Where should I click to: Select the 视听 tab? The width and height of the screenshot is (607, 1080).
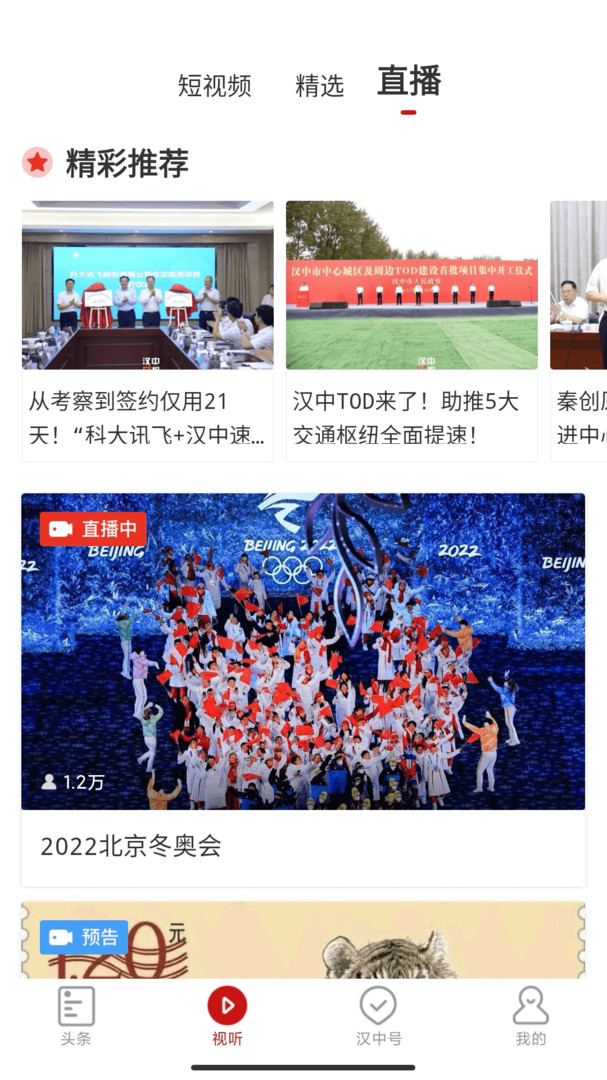pyautogui.click(x=227, y=1015)
